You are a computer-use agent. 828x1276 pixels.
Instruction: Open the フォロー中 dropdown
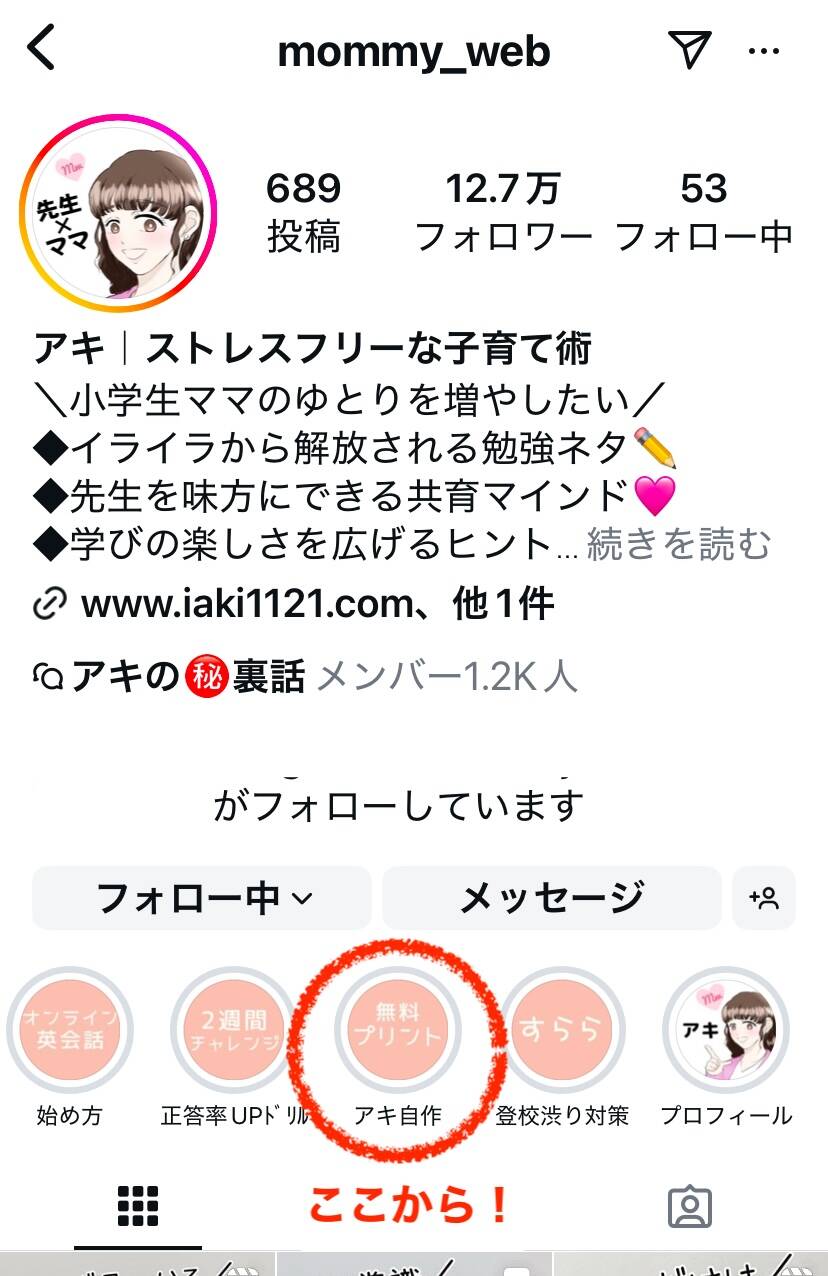202,898
